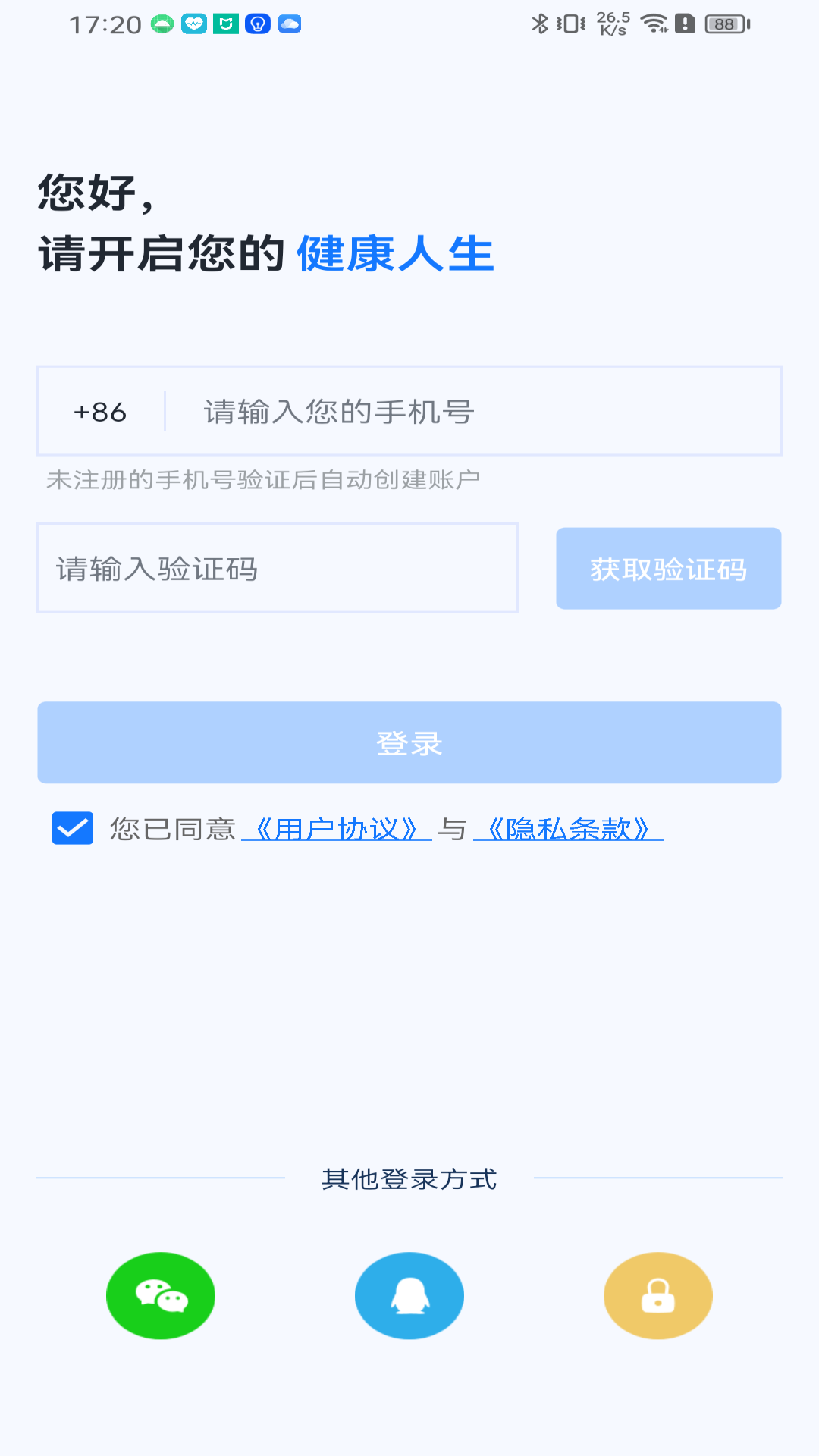Viewport: 819px width, 1456px height.
Task: Select QQ login method
Action: pyautogui.click(x=409, y=1296)
